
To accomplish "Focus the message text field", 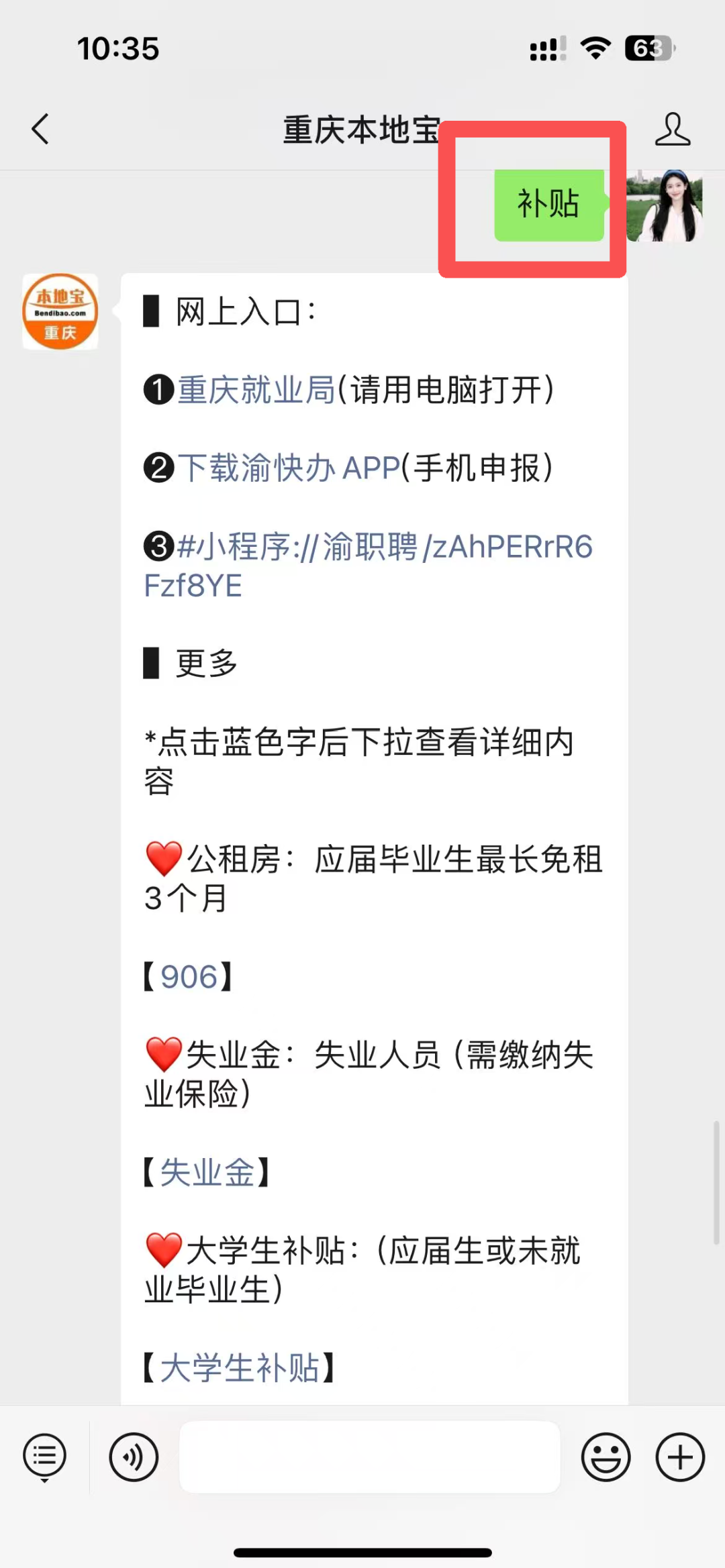I will [x=370, y=1457].
